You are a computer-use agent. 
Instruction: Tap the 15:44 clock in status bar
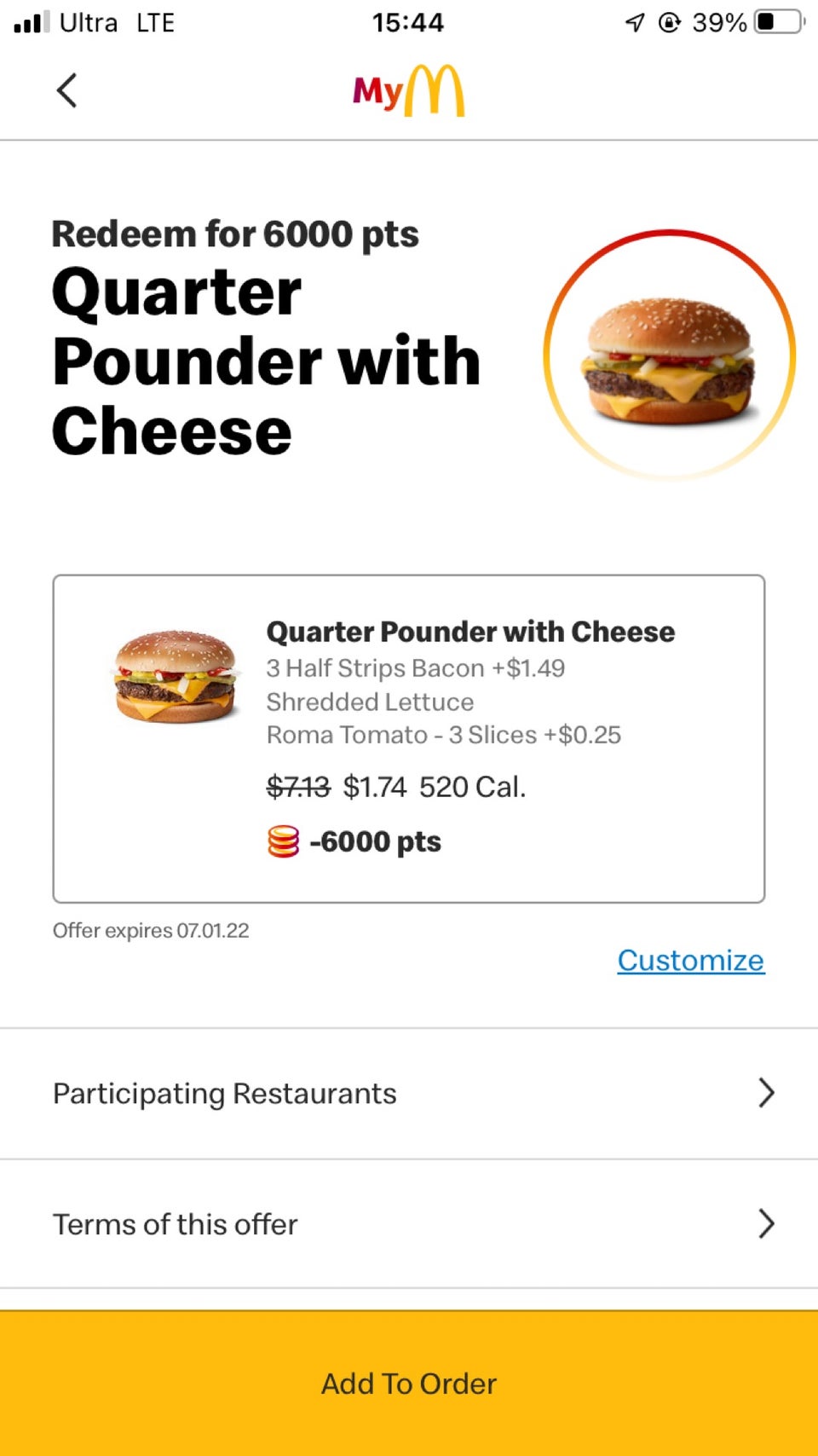[409, 22]
